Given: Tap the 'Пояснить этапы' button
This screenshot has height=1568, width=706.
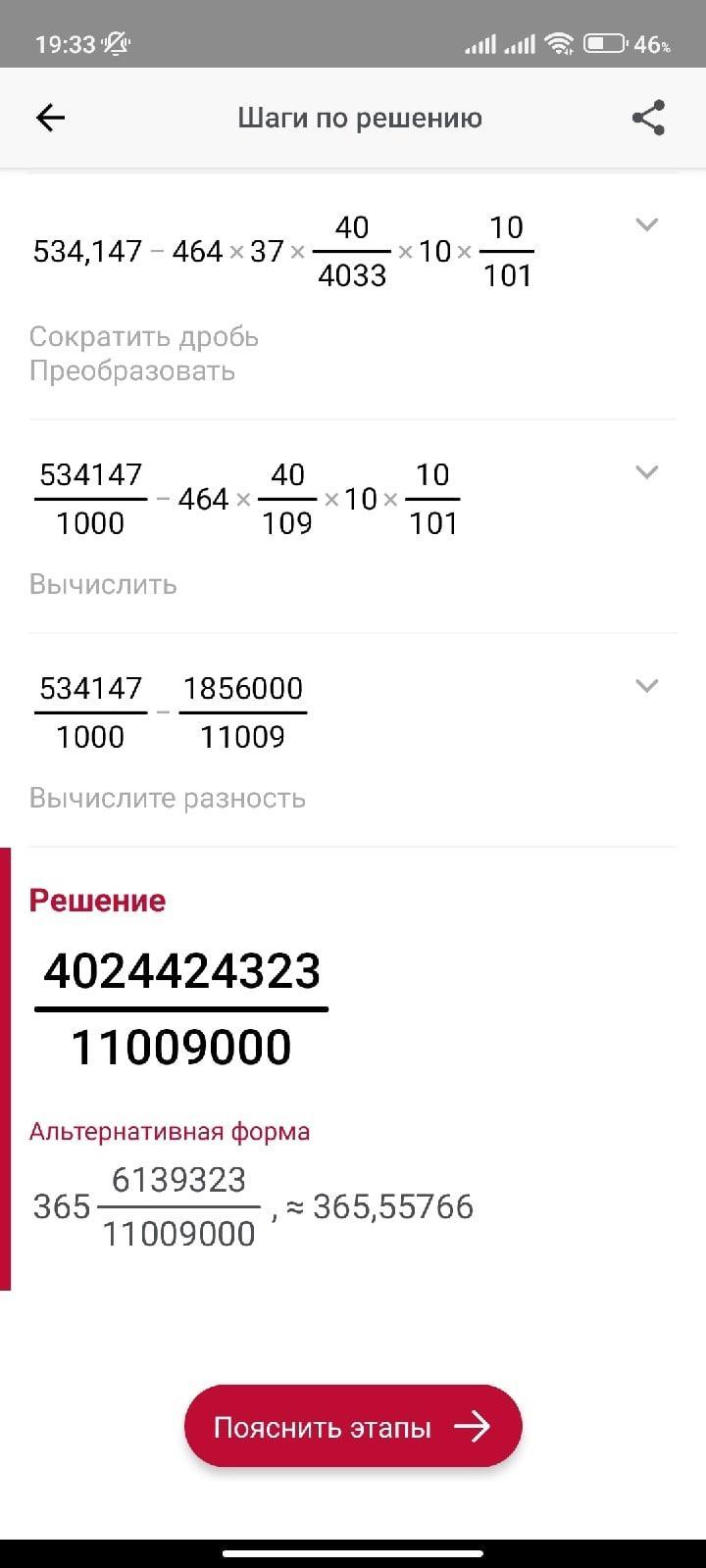Looking at the screenshot, I should pyautogui.click(x=353, y=1427).
